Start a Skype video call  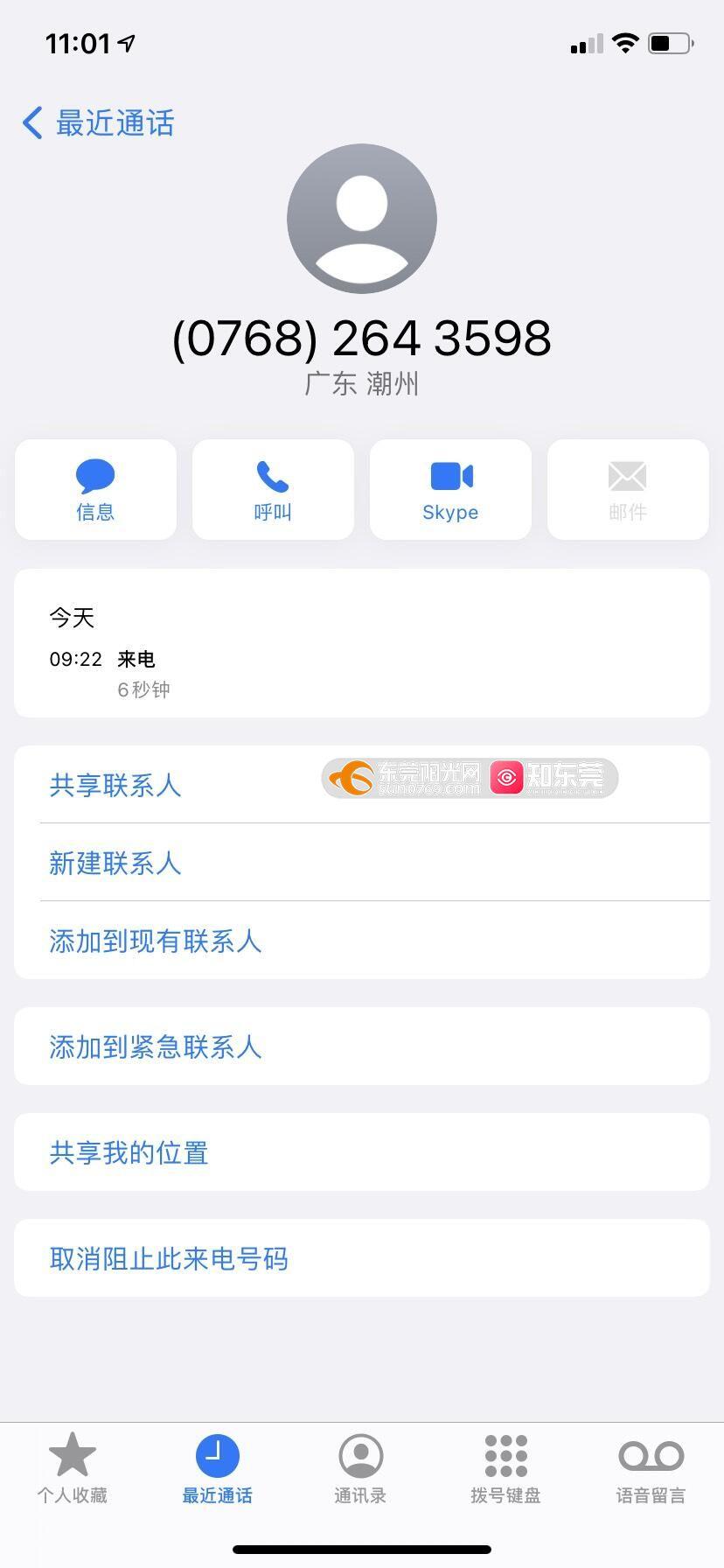coord(450,490)
